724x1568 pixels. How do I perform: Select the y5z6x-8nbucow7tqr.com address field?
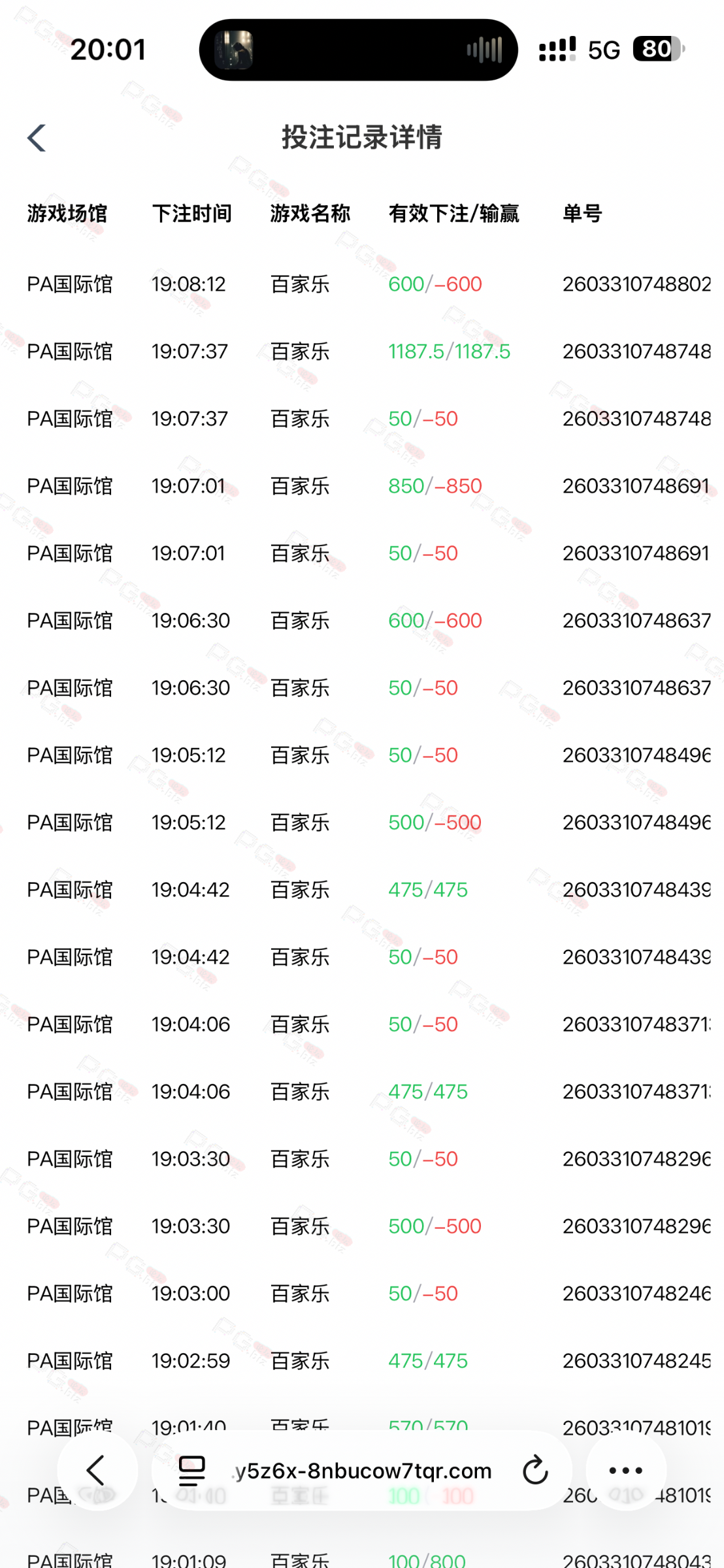pos(363,1470)
